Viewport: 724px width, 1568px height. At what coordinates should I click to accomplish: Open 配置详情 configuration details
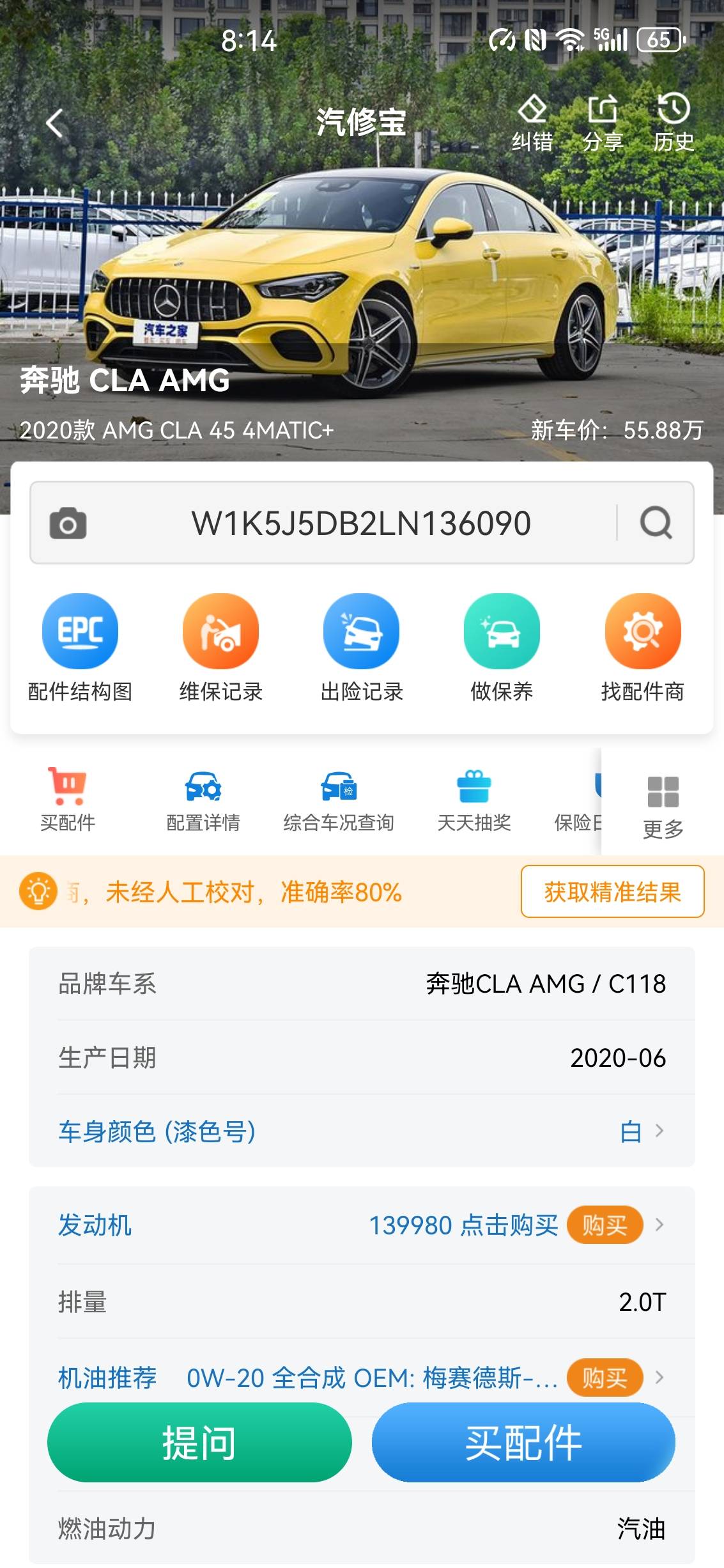pos(203,801)
